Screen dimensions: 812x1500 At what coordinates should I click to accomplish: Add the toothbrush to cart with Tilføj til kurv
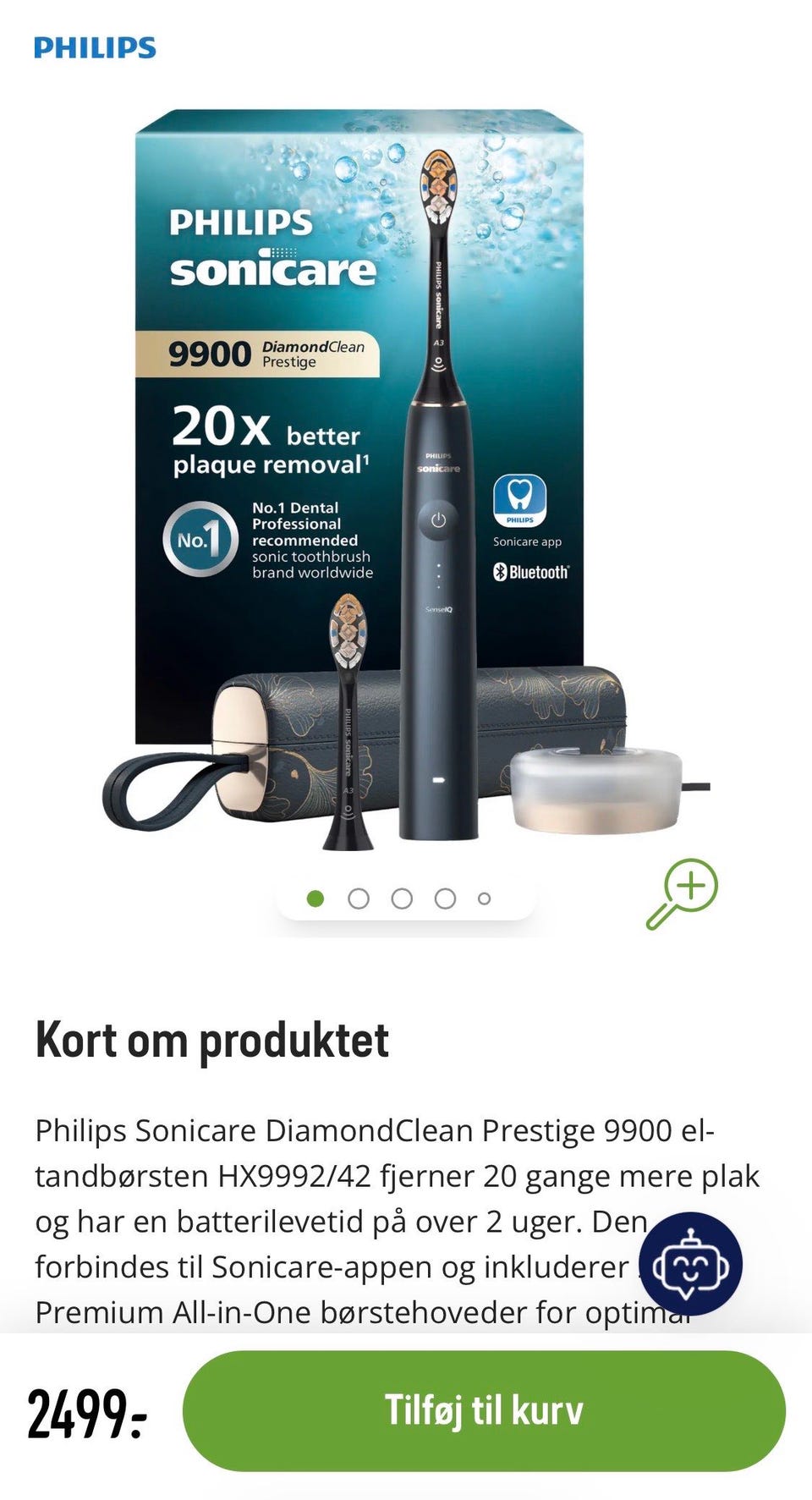point(484,1410)
